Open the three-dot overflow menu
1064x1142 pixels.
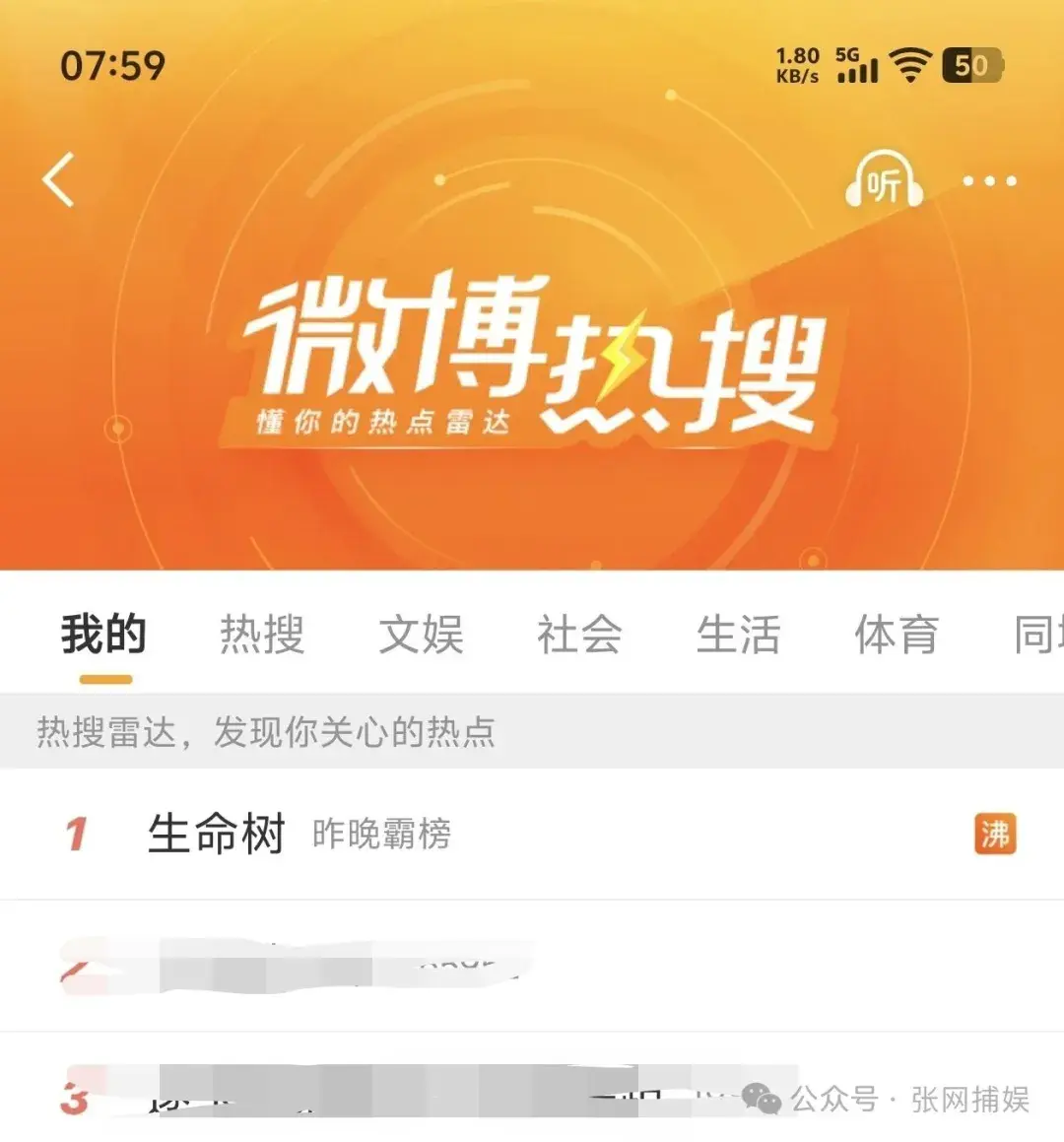[989, 181]
